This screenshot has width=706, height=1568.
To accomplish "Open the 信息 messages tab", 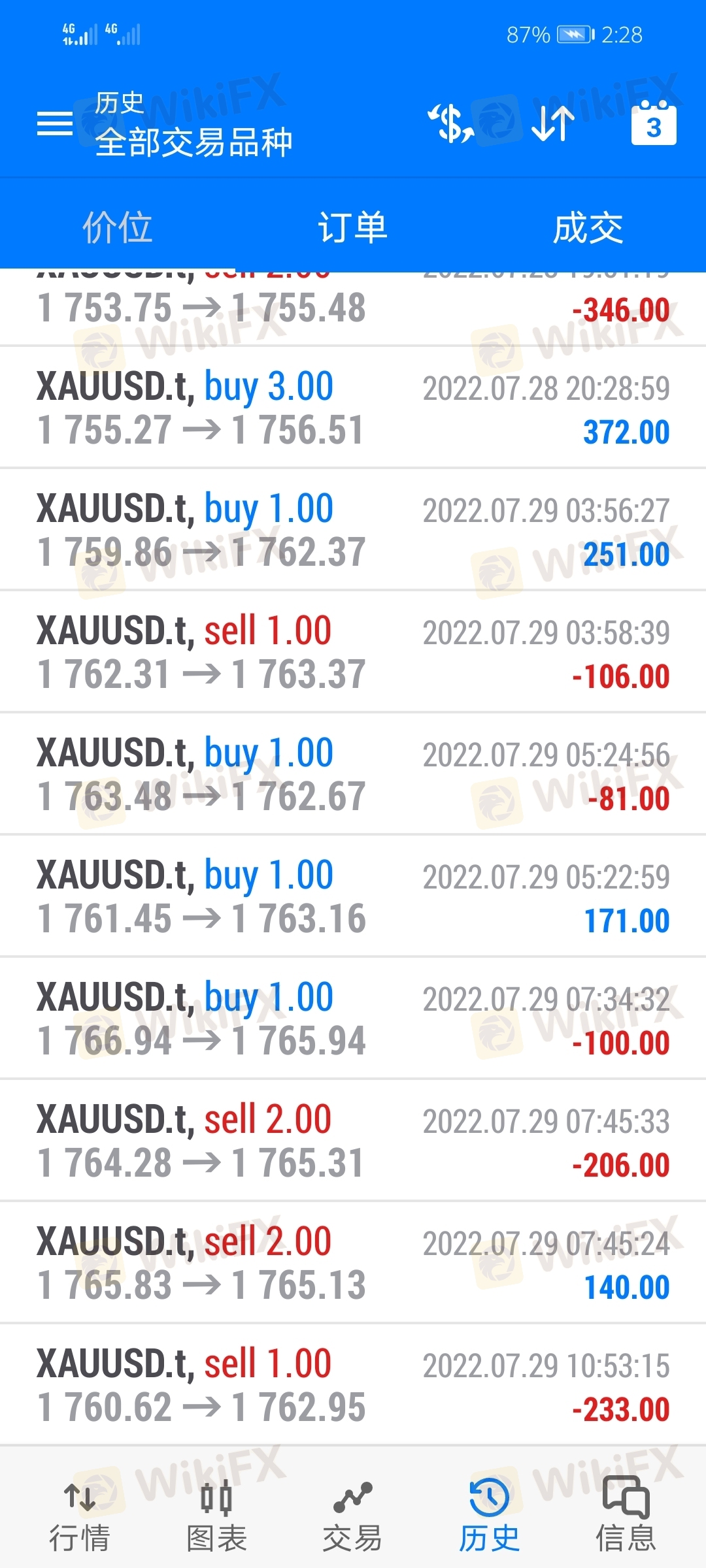I will [x=626, y=1516].
